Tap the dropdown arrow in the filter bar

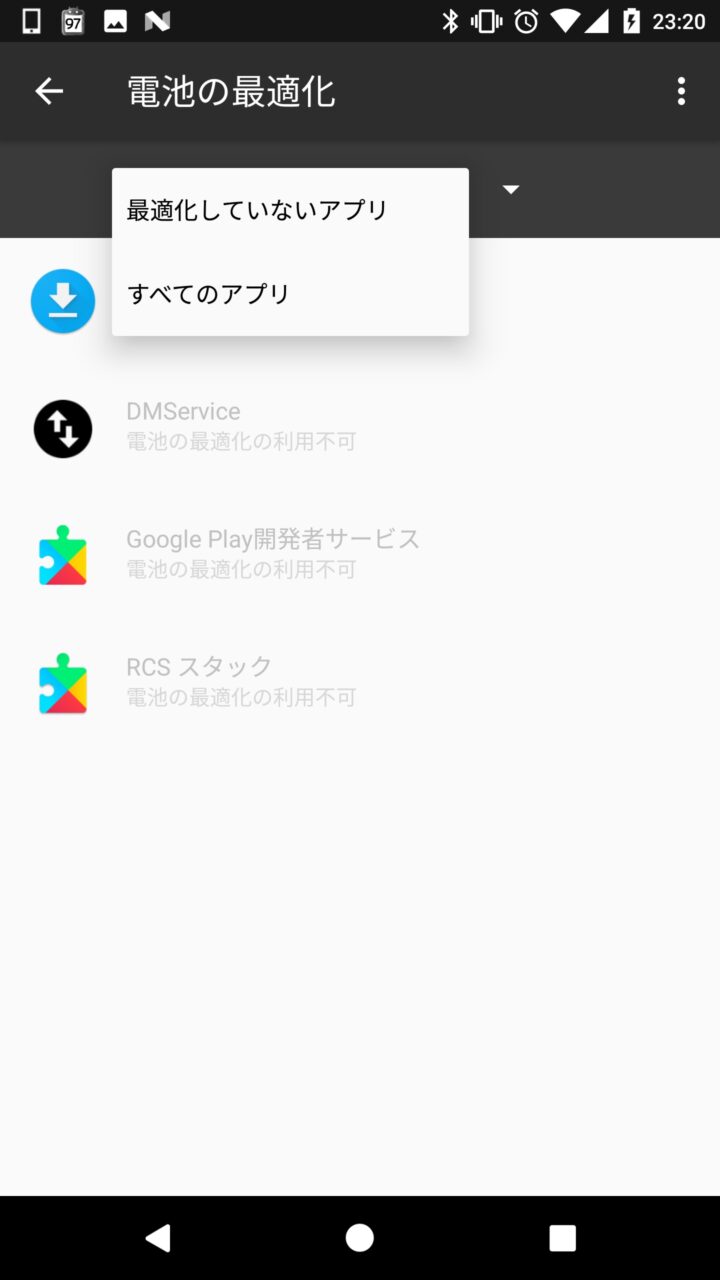click(511, 190)
